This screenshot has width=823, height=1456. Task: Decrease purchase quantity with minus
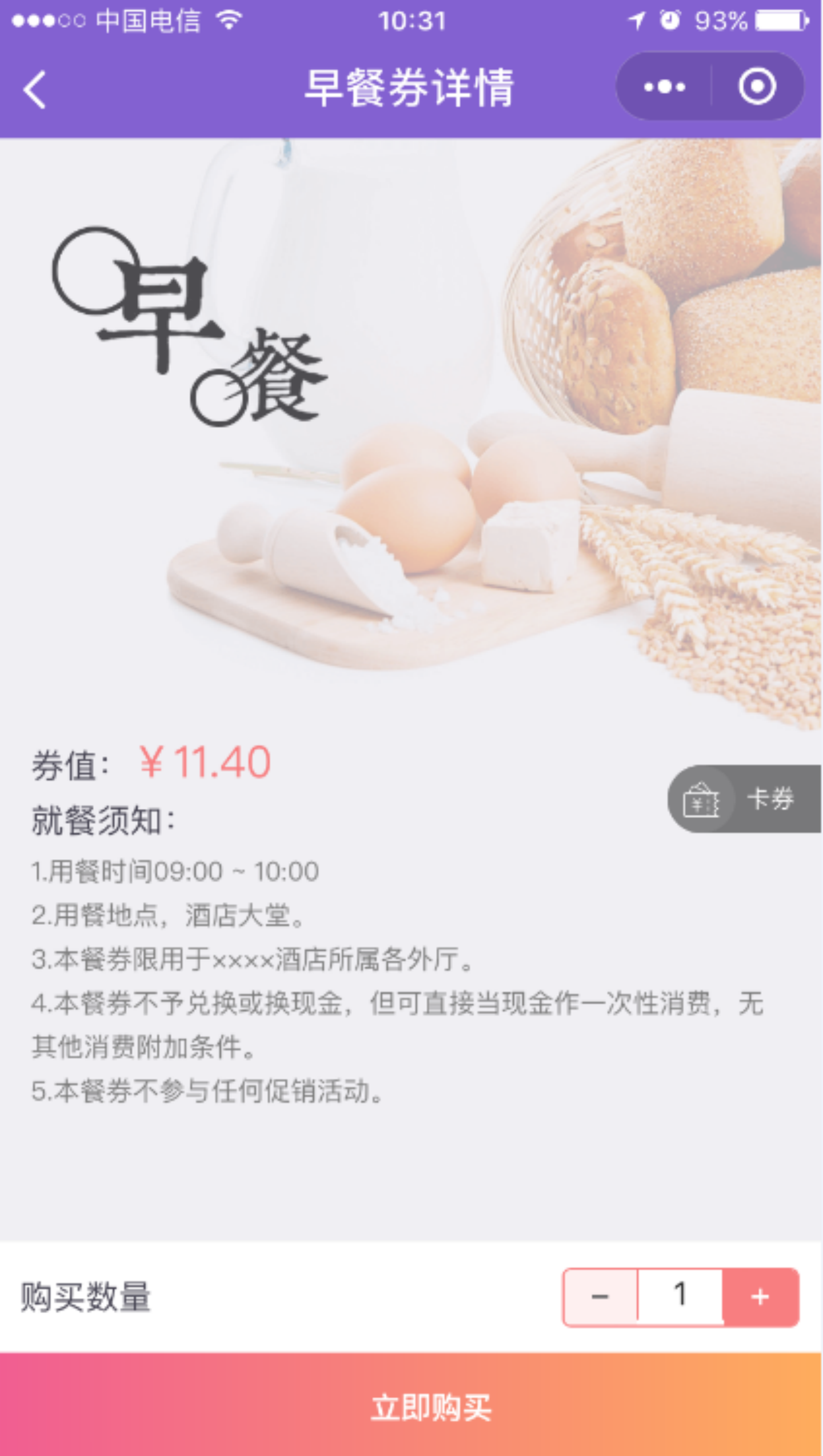click(x=600, y=1297)
